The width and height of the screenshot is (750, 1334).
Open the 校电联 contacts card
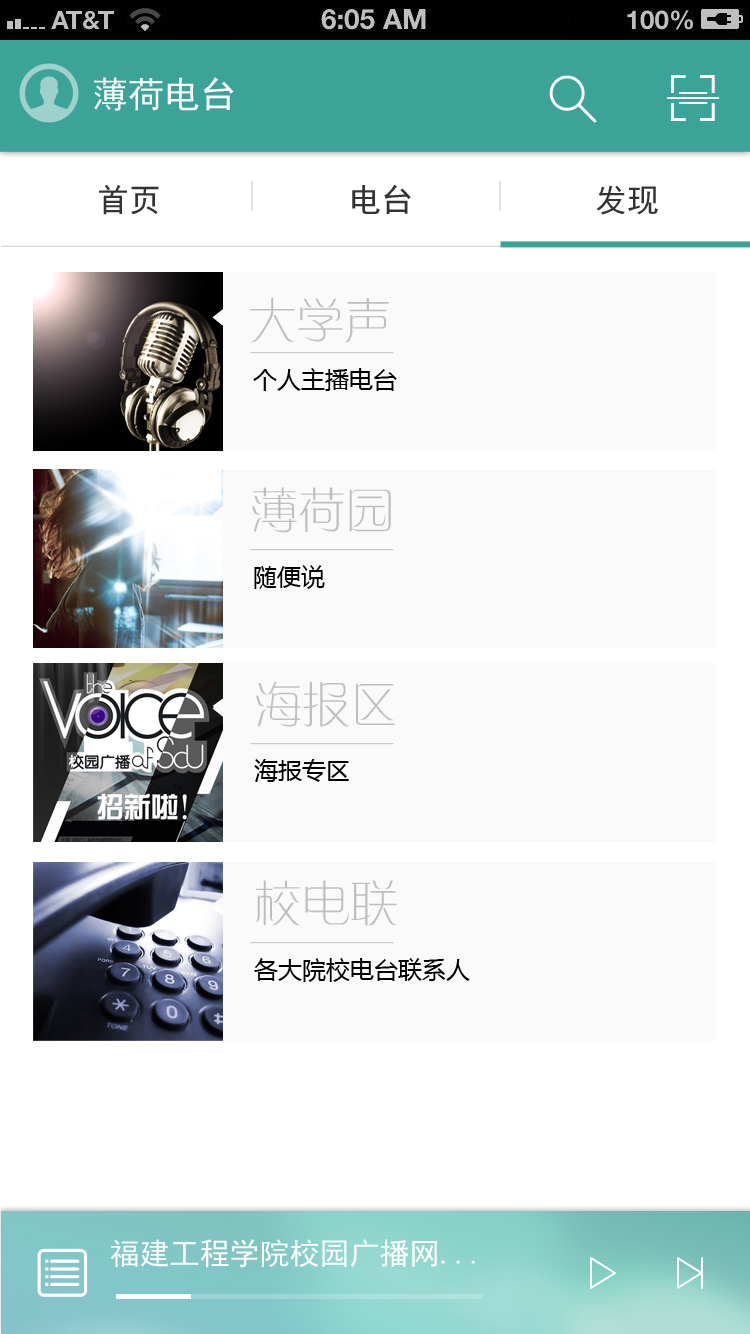(374, 951)
